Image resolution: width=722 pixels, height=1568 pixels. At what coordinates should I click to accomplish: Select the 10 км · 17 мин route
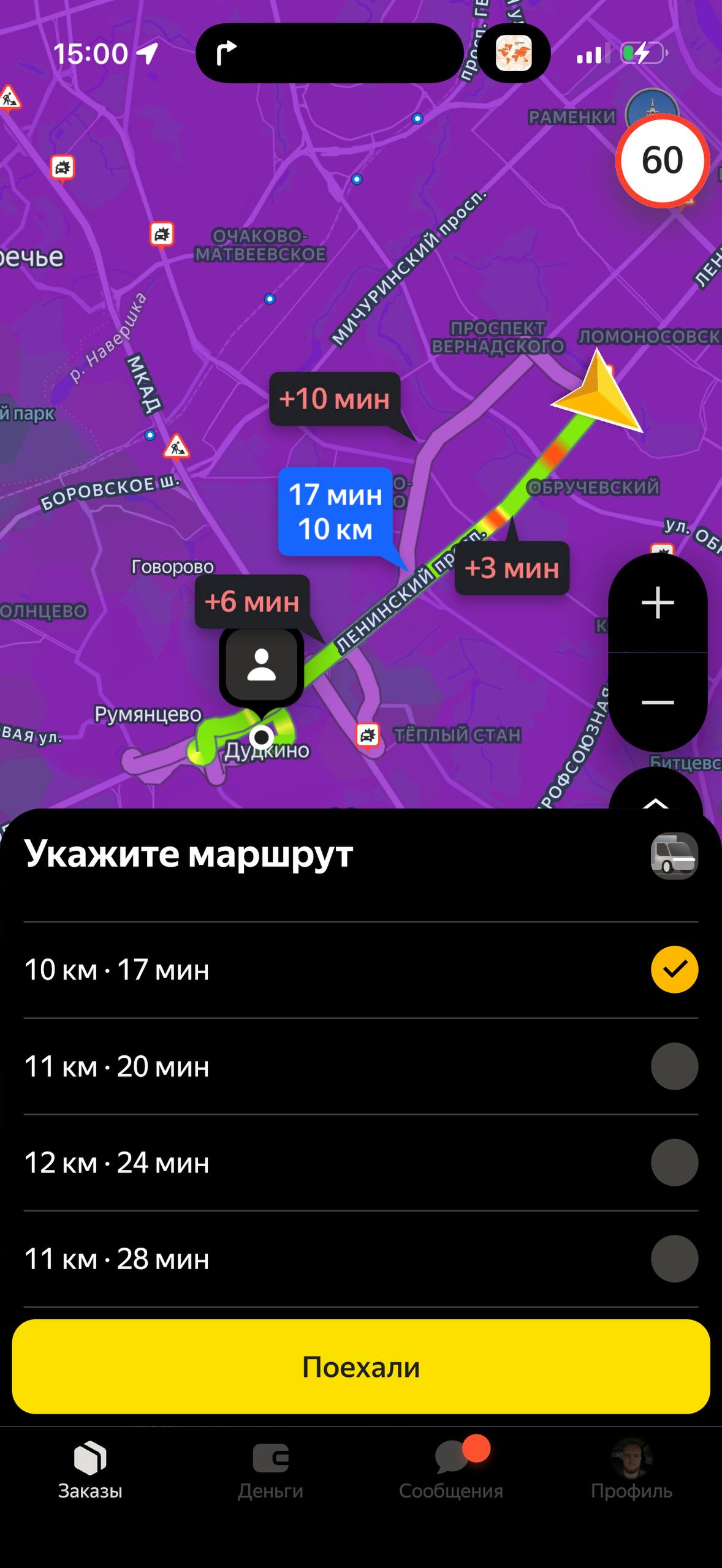(360, 970)
